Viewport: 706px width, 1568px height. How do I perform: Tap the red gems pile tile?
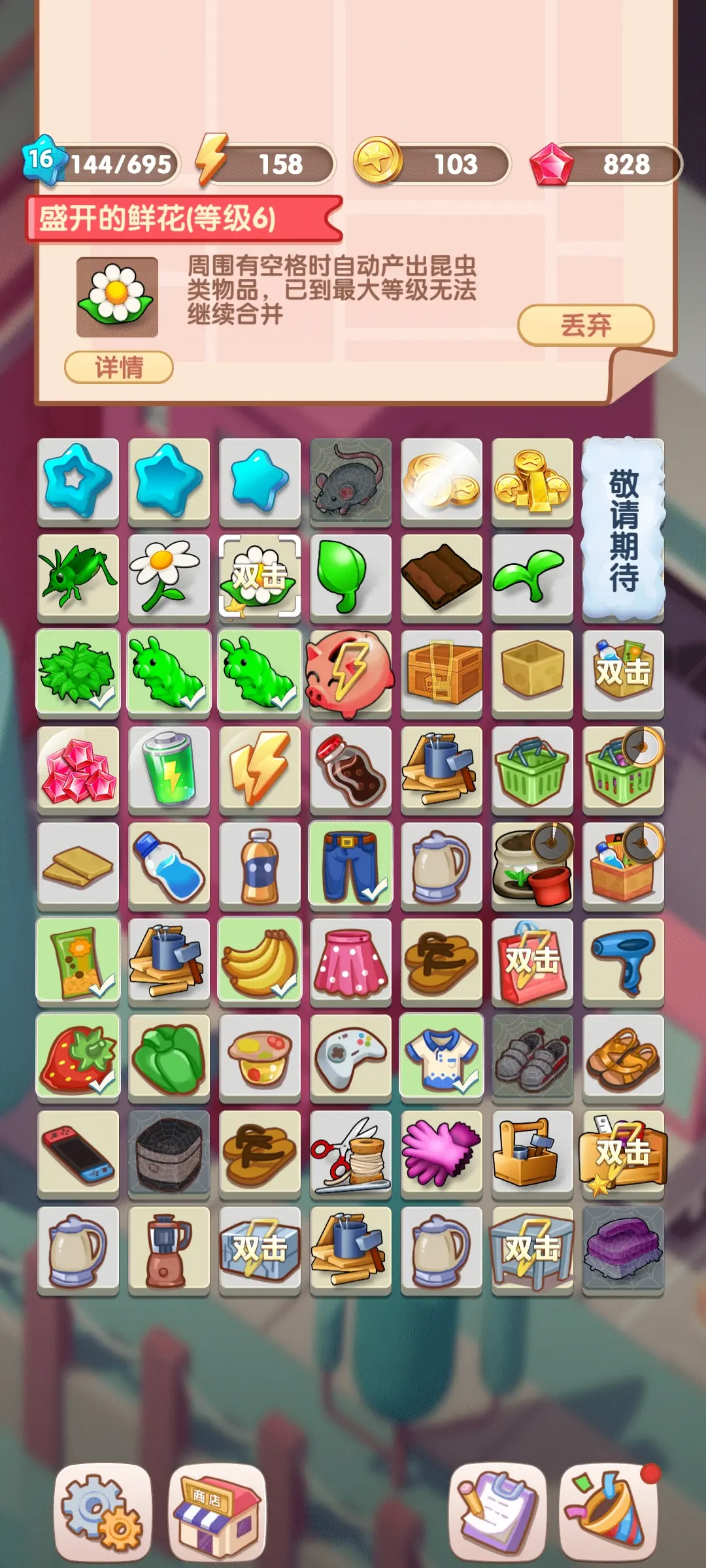coord(78,769)
